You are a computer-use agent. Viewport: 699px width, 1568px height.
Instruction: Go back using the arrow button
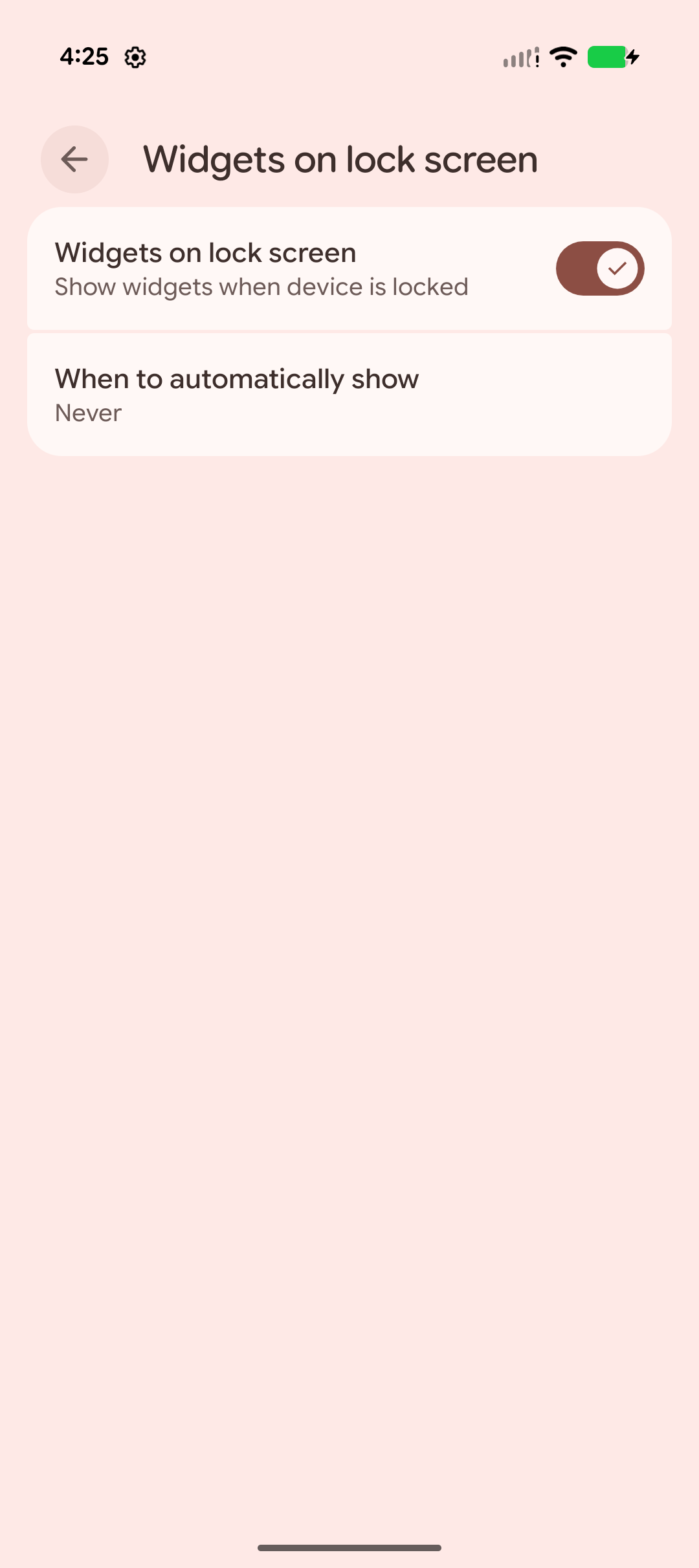pos(74,159)
